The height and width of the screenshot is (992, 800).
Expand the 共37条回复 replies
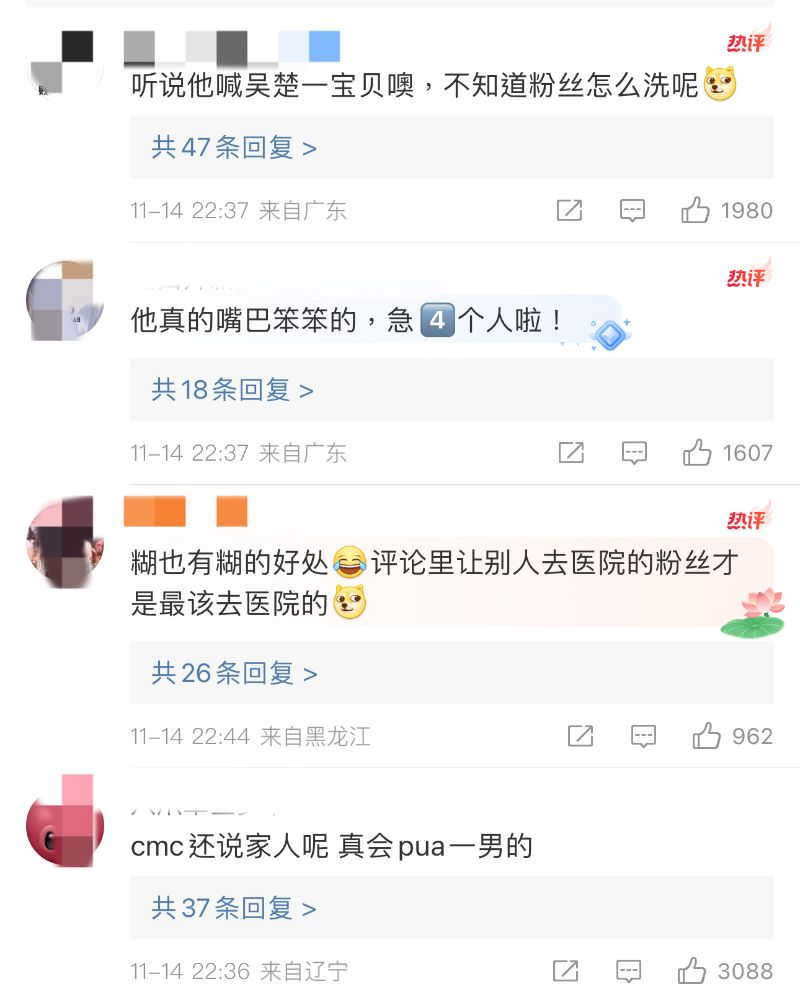point(234,908)
